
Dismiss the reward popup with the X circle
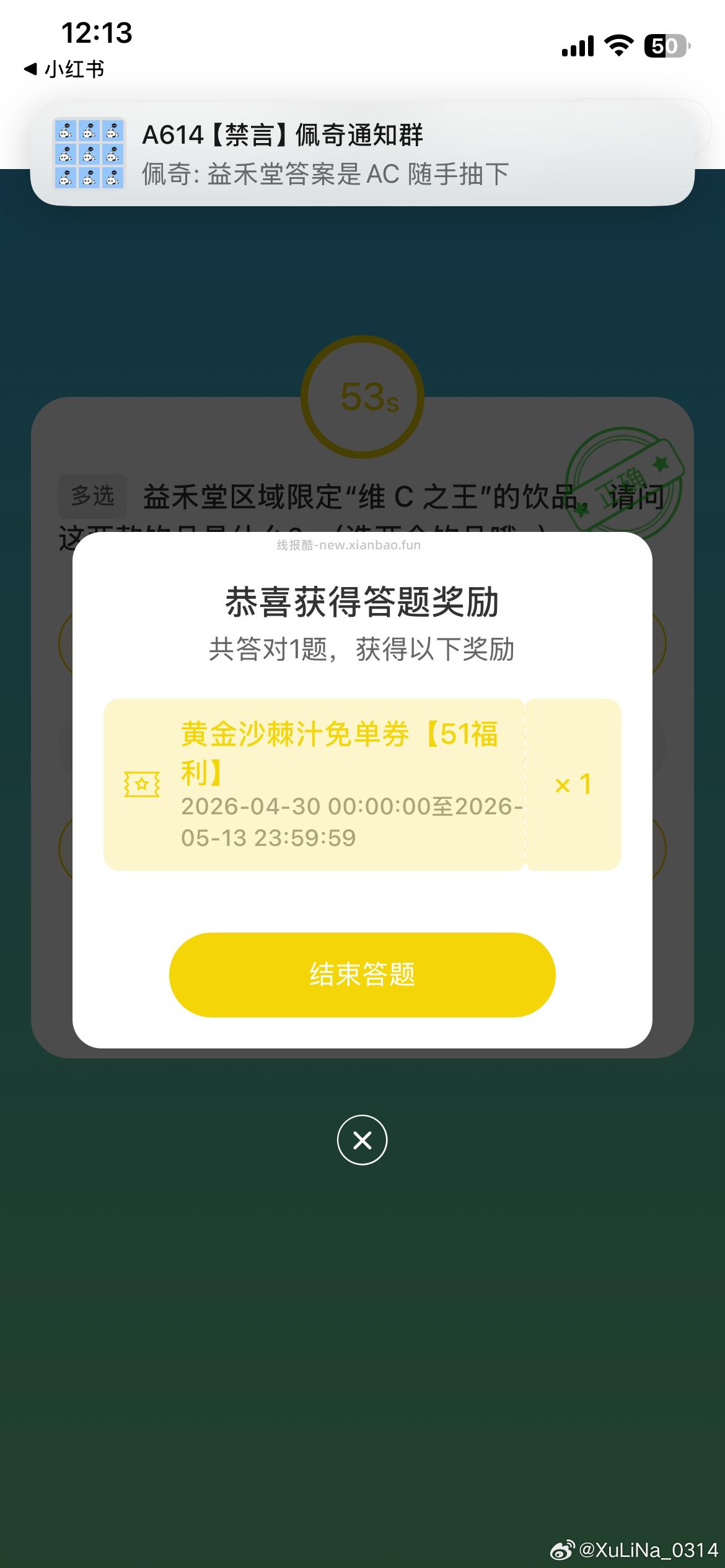pos(362,1138)
